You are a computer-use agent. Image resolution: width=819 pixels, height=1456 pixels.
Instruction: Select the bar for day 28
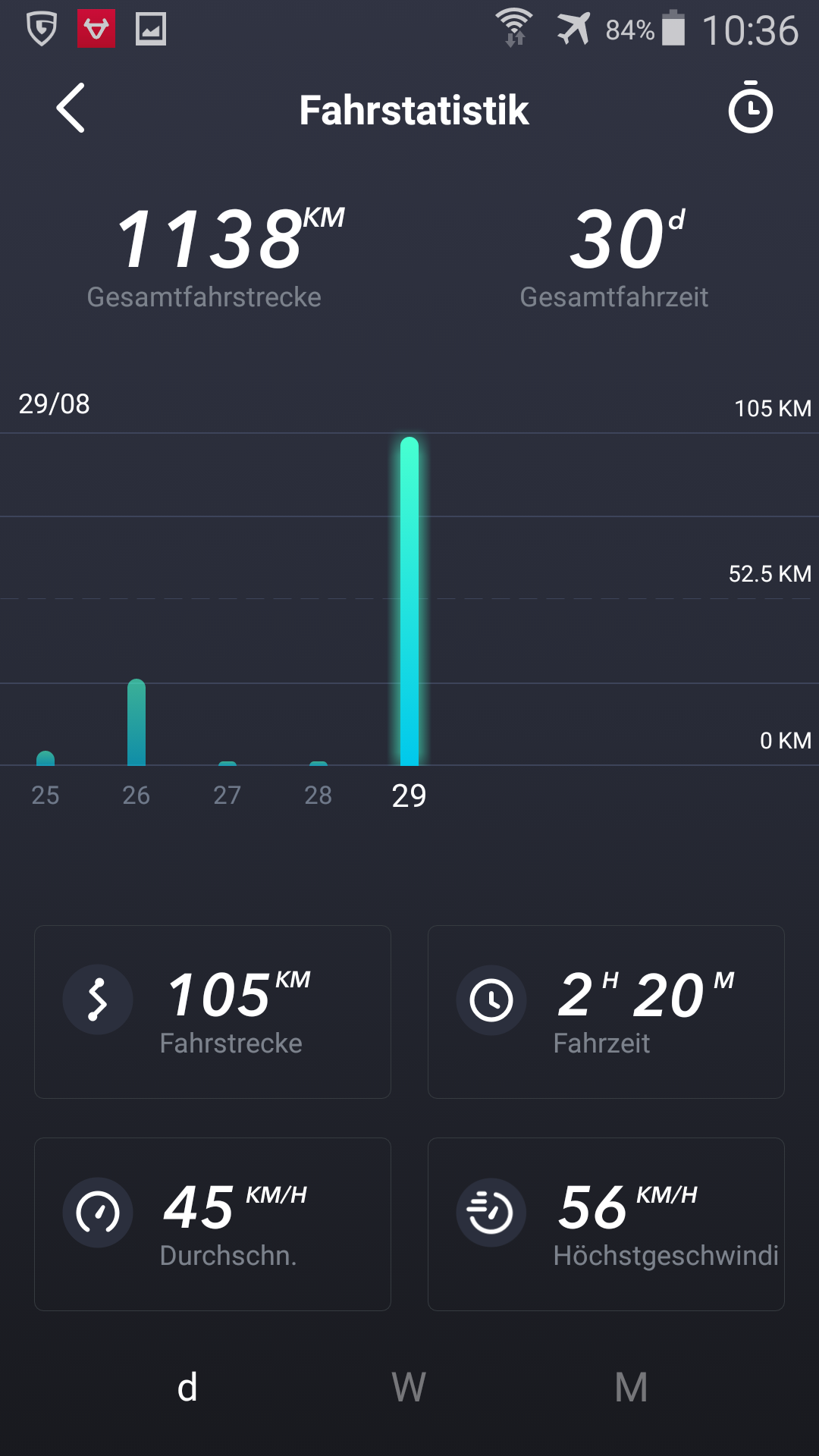318,763
